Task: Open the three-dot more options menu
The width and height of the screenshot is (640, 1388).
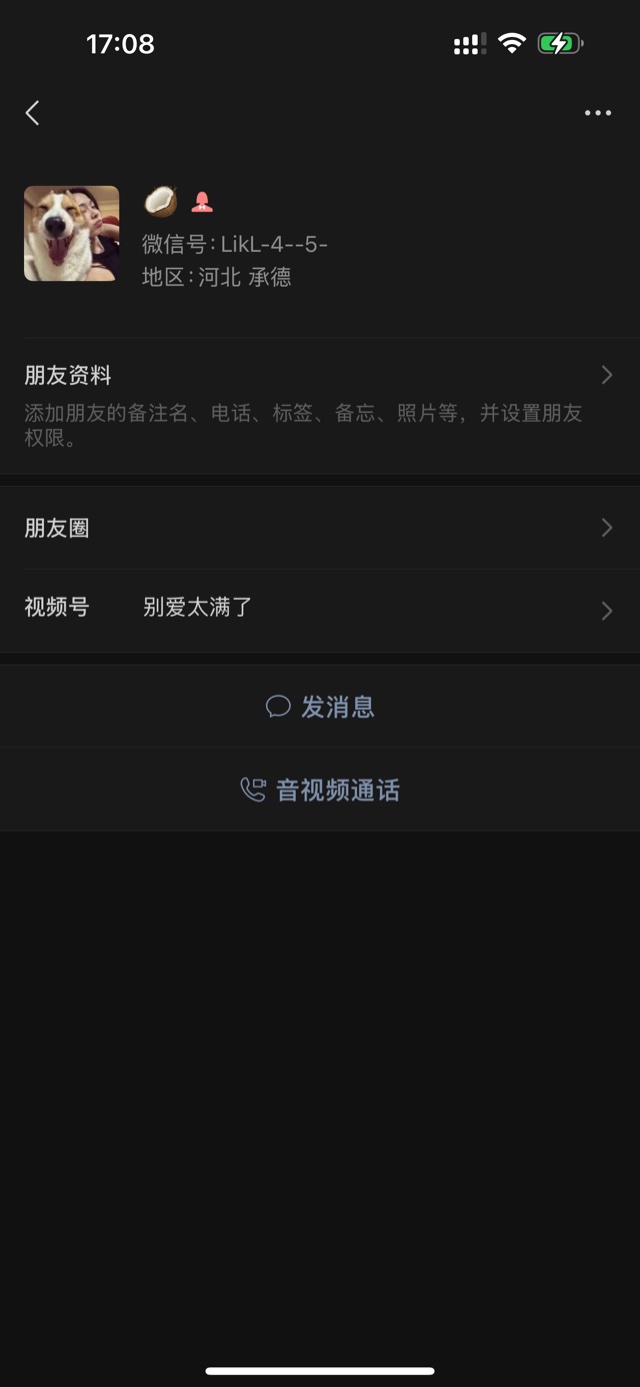Action: (x=598, y=113)
